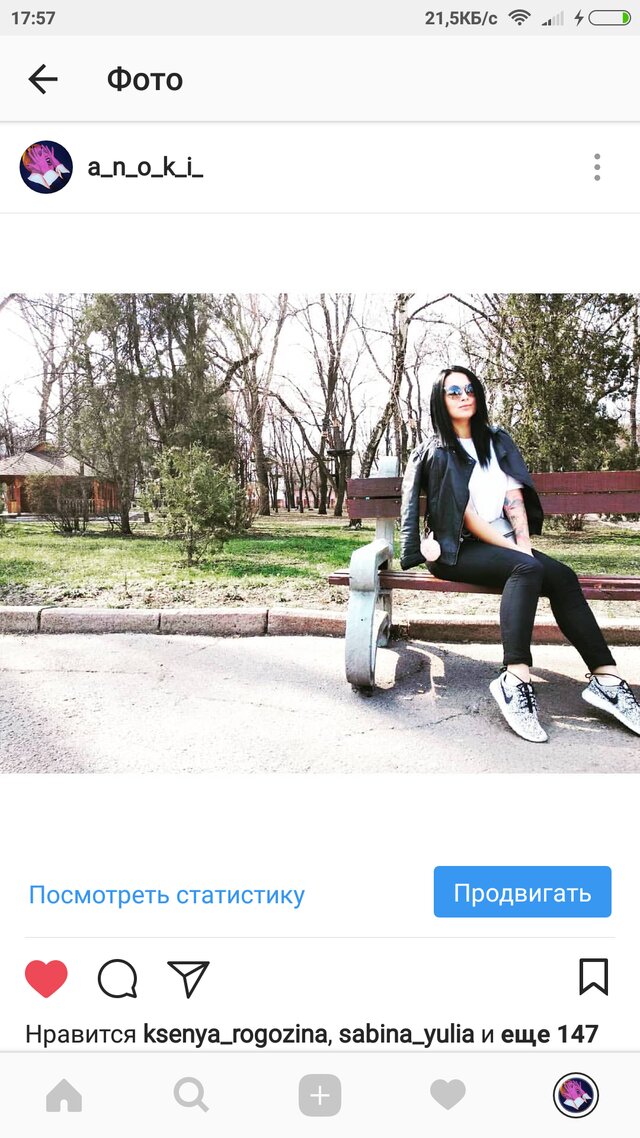Screen dimensions: 640x1138
Task: Open the comments for this post
Action: click(117, 978)
